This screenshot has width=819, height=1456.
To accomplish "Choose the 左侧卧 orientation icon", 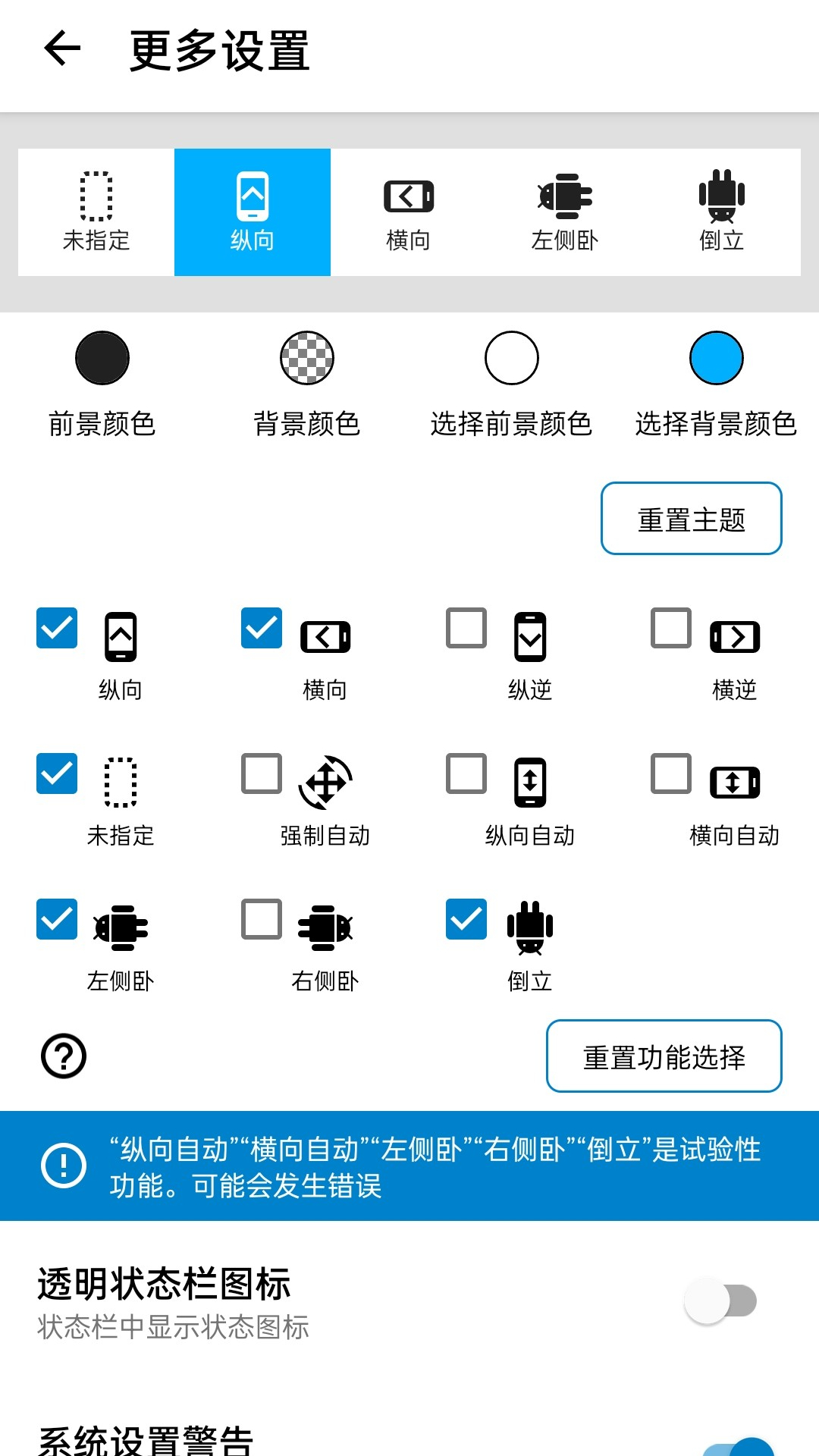I will 563,197.
